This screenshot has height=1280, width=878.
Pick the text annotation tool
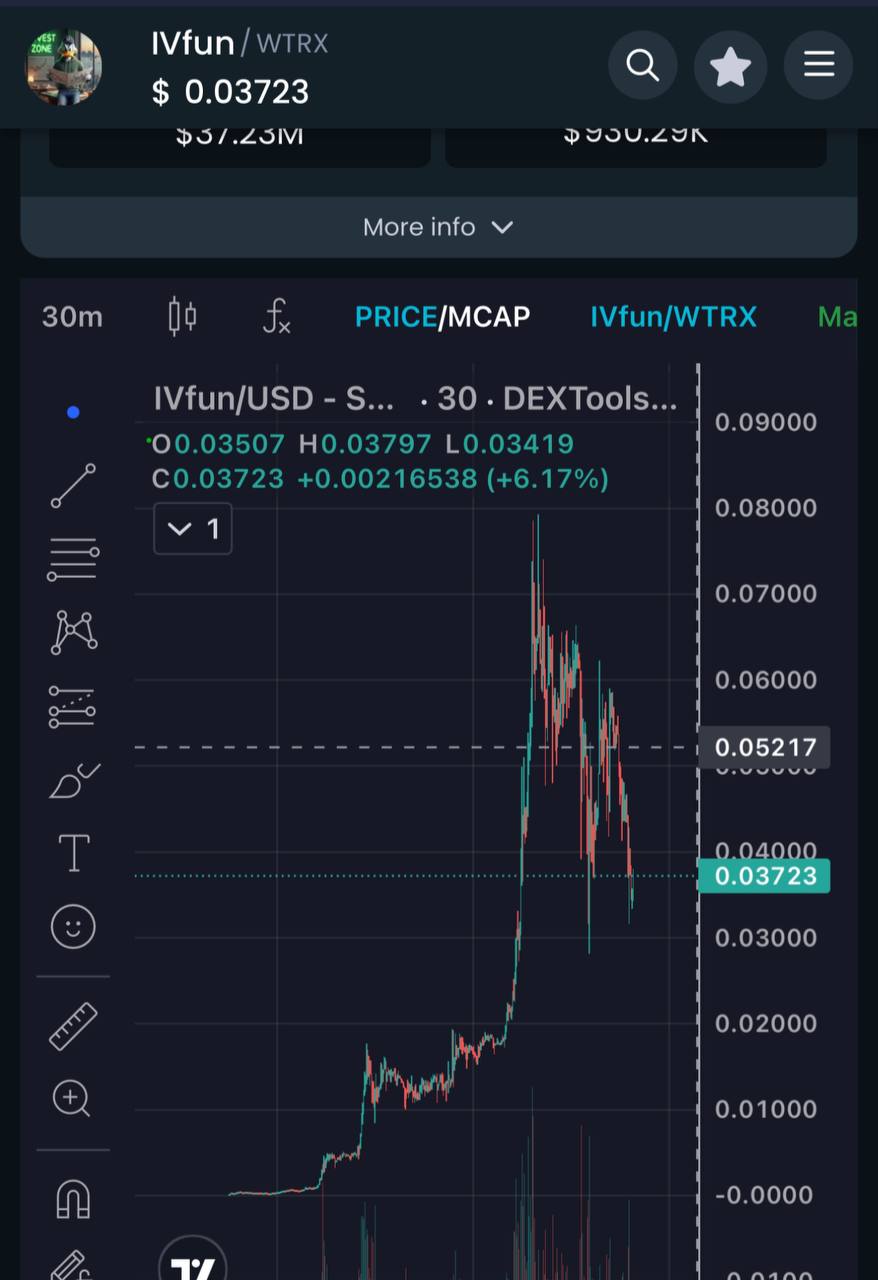[x=73, y=853]
